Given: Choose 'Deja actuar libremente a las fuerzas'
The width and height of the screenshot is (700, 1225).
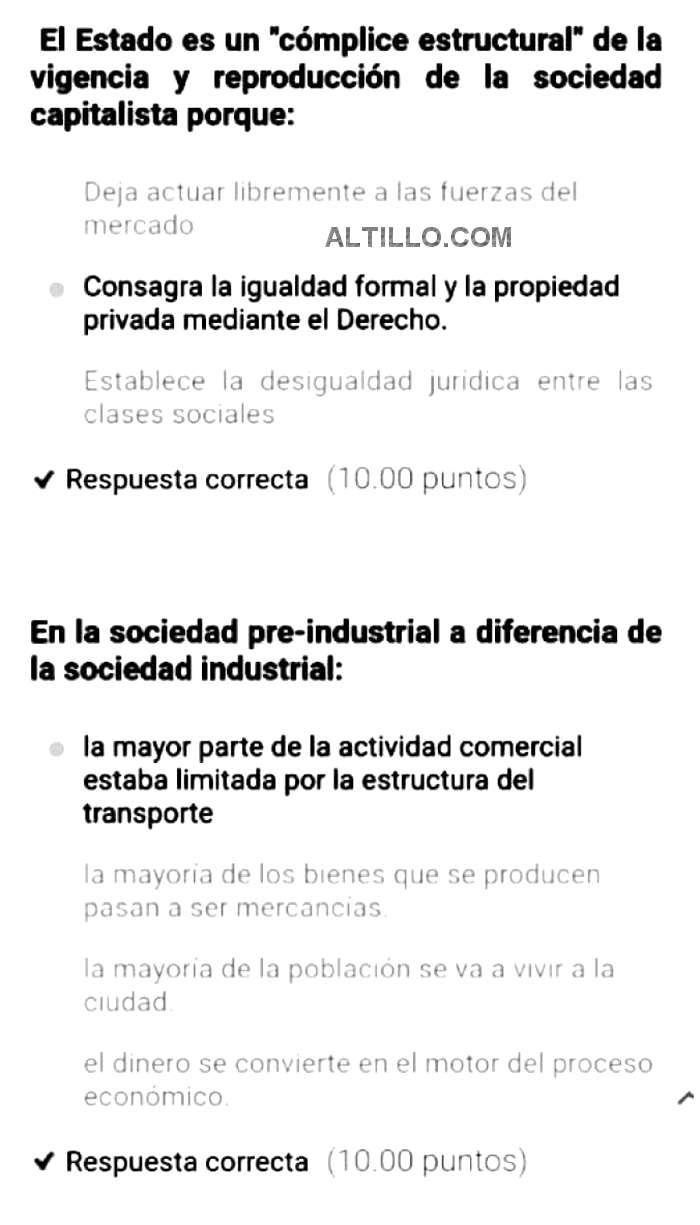Looking at the screenshot, I should (x=330, y=208).
